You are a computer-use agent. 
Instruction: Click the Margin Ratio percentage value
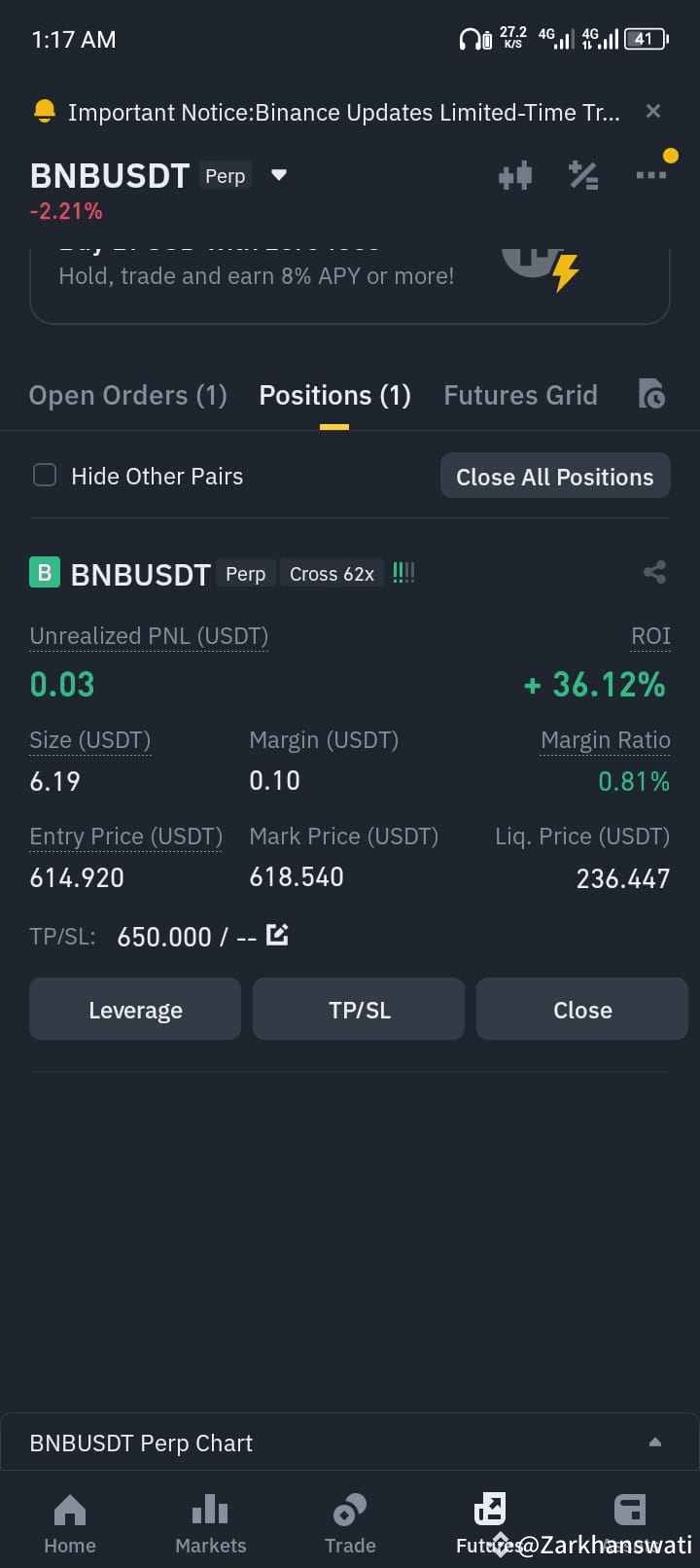634,781
